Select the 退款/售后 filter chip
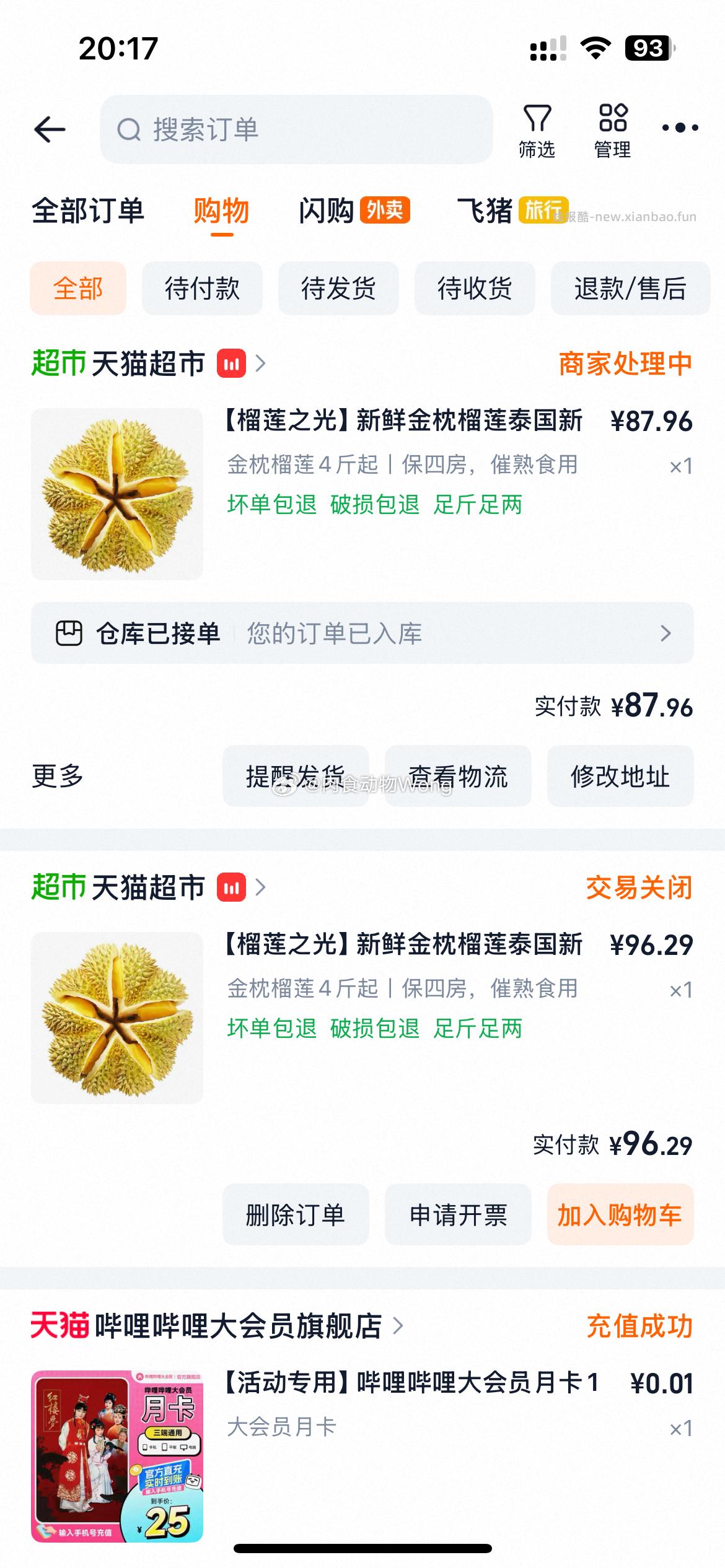 coord(630,289)
